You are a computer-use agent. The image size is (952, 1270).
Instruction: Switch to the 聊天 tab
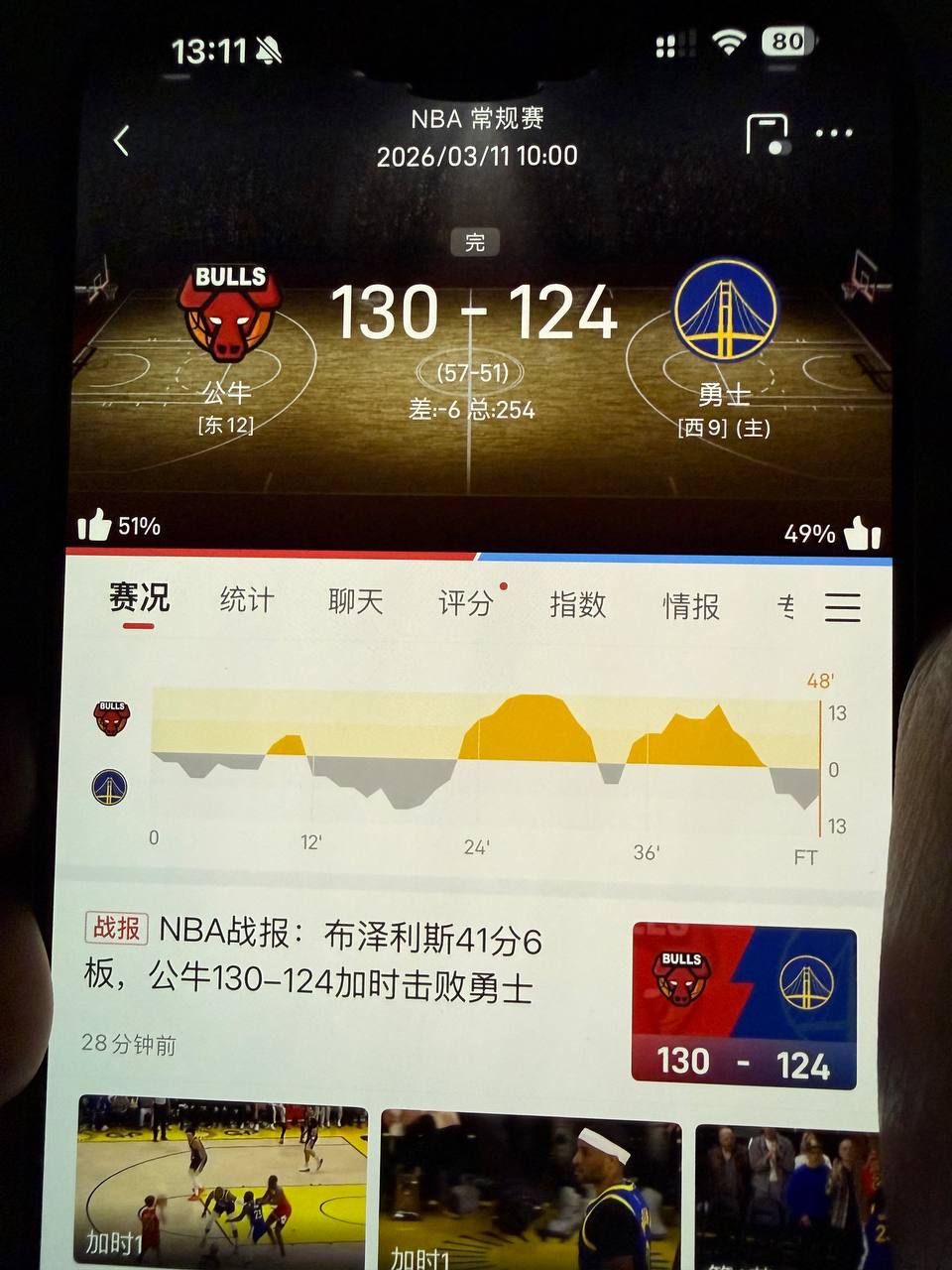coord(355,601)
